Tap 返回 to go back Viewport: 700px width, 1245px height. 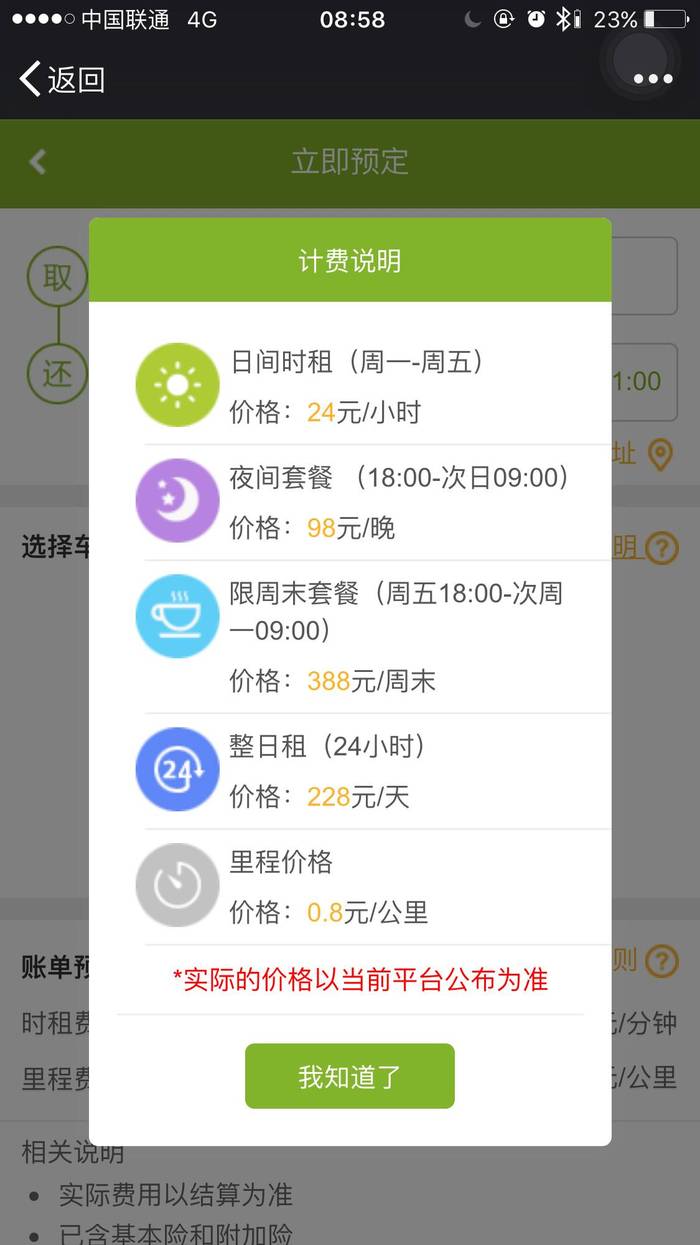tap(62, 78)
